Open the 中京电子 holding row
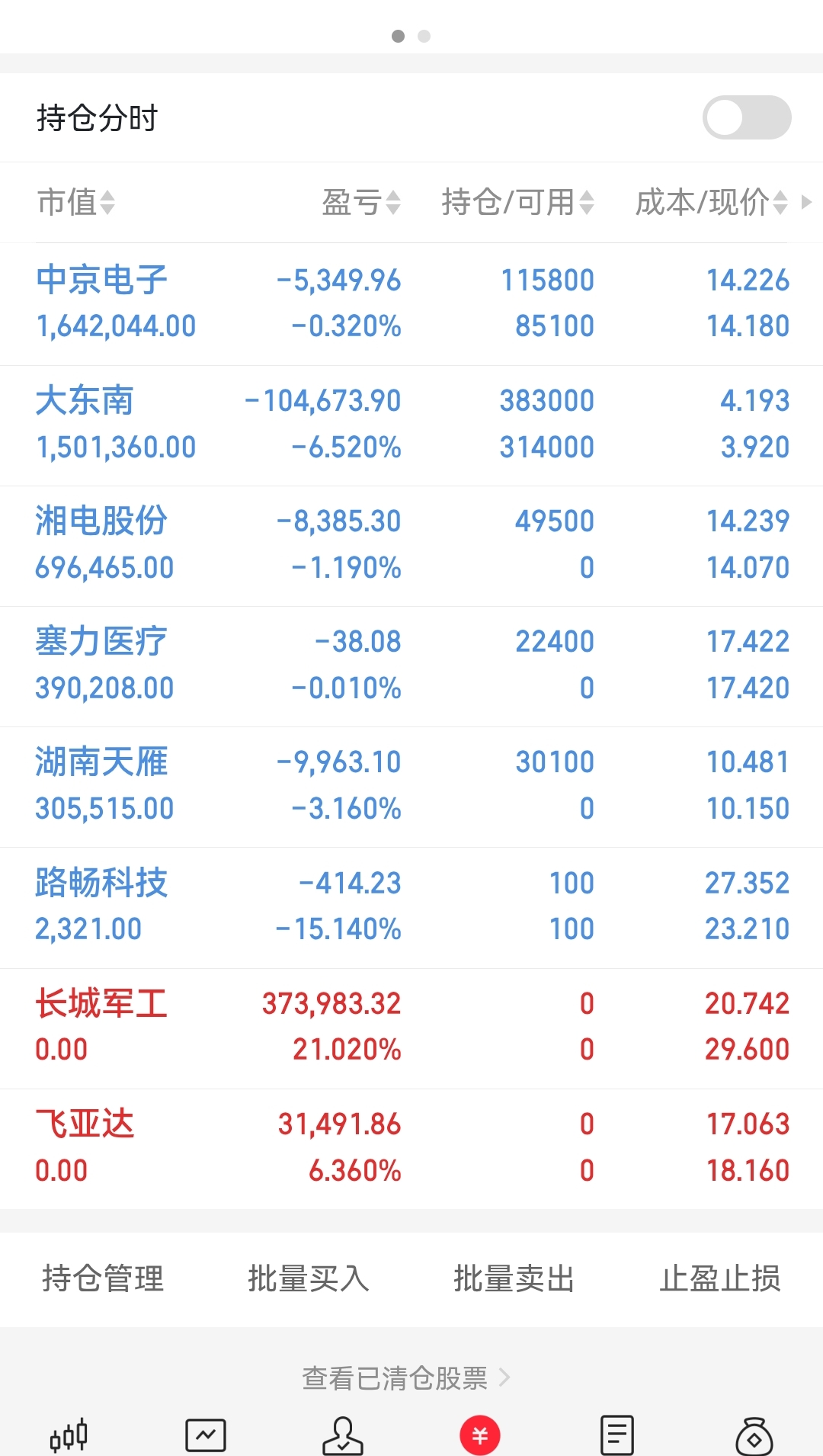This screenshot has width=823, height=1456. click(x=411, y=303)
